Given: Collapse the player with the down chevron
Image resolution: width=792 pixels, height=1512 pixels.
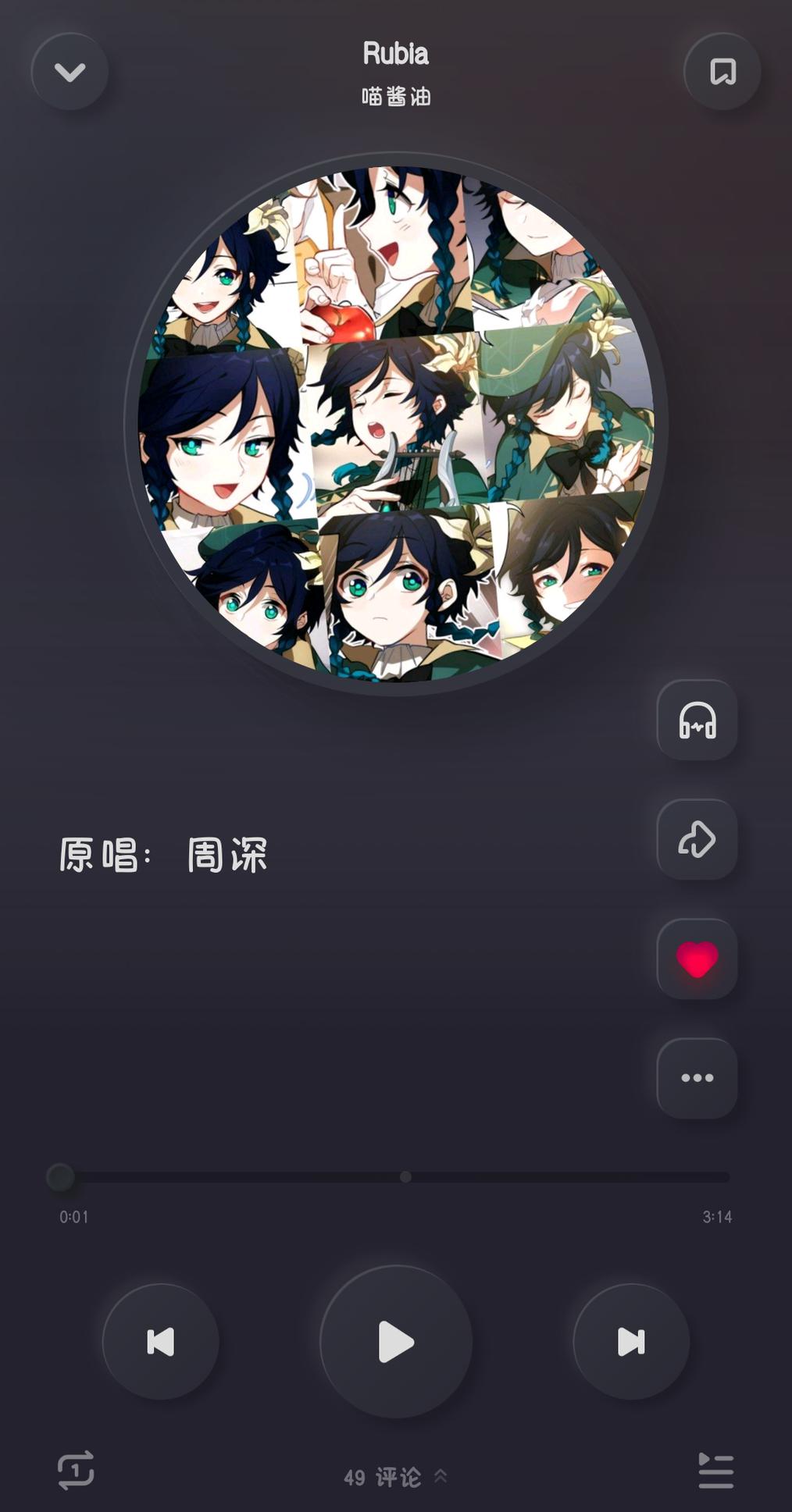Looking at the screenshot, I should [x=70, y=72].
